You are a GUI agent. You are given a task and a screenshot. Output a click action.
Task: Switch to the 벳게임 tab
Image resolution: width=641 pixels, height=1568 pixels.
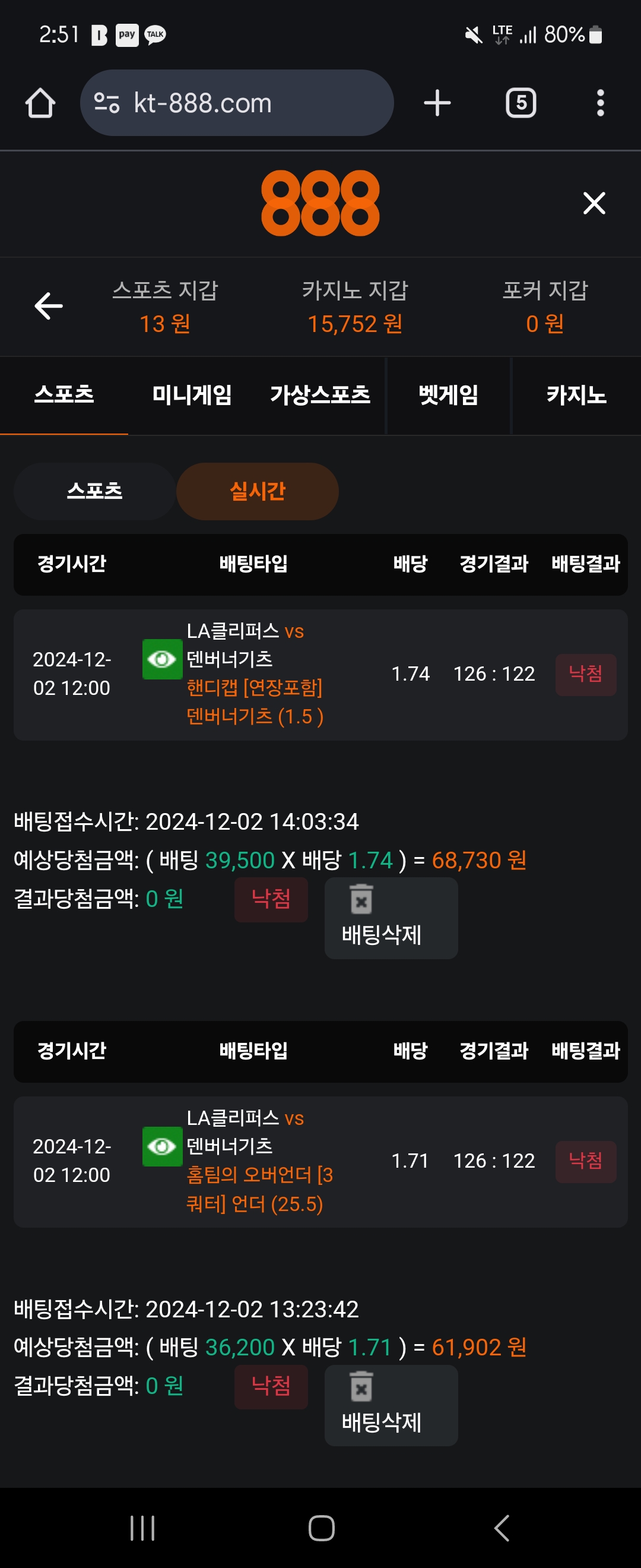[x=448, y=395]
